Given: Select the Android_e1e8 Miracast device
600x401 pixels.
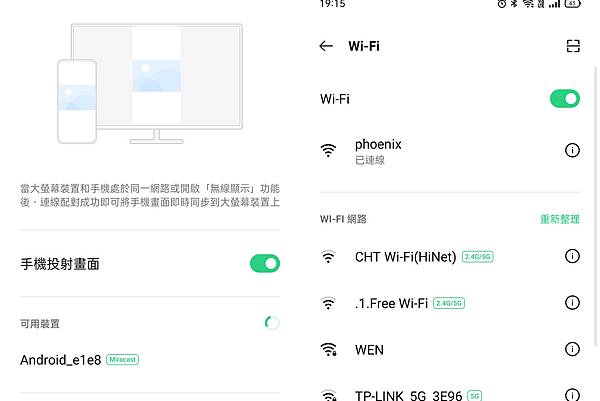Looking at the screenshot, I should pos(61,360).
